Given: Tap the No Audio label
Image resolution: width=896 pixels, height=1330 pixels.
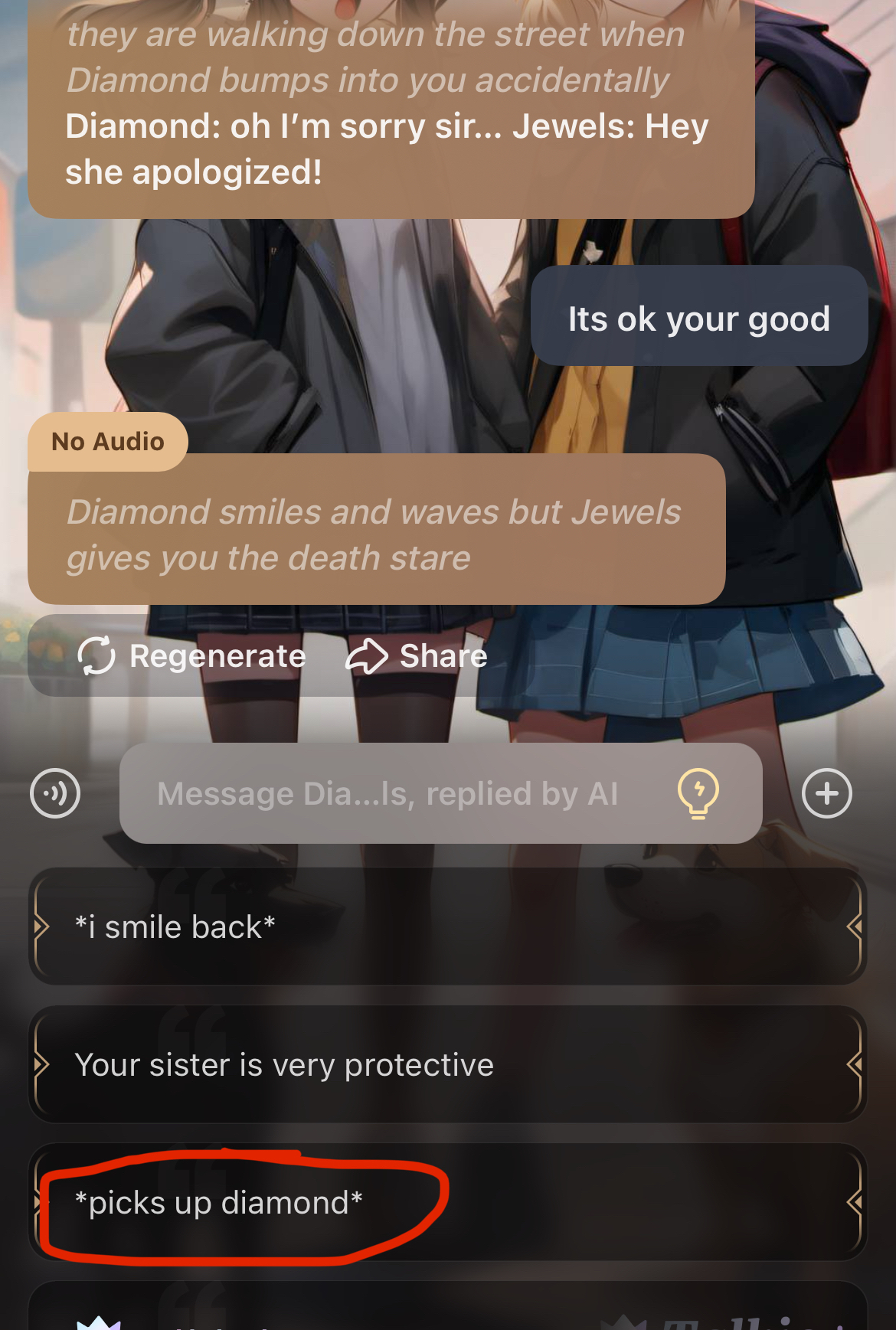Looking at the screenshot, I should (108, 442).
